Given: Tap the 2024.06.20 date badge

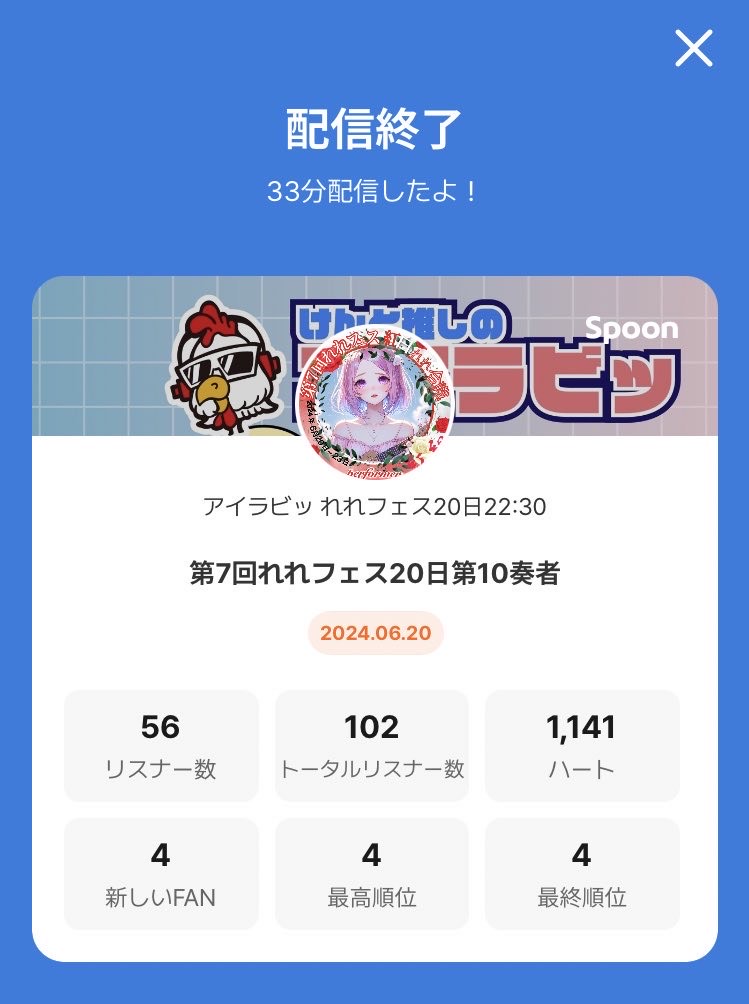Looking at the screenshot, I should point(374,633).
